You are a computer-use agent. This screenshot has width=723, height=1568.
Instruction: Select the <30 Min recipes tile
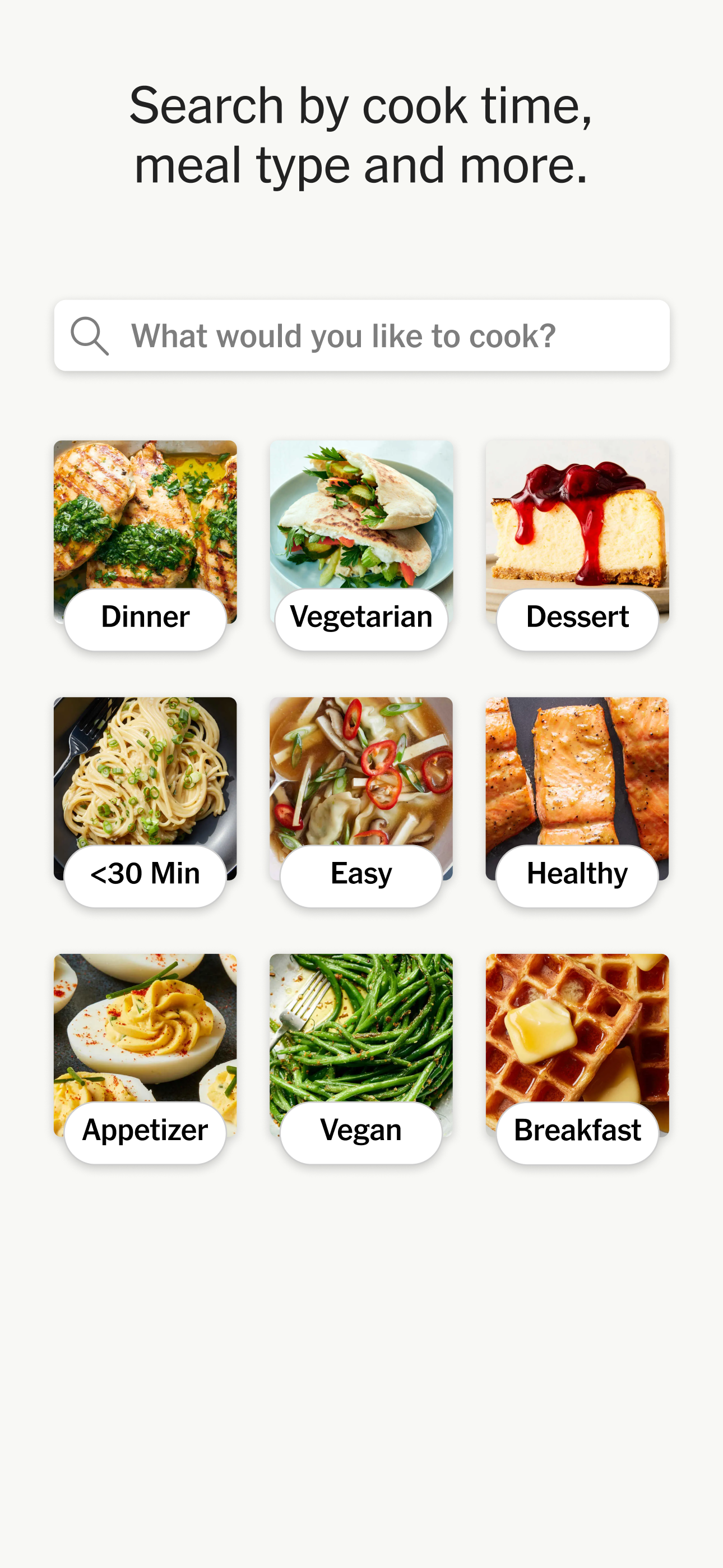pos(145,803)
